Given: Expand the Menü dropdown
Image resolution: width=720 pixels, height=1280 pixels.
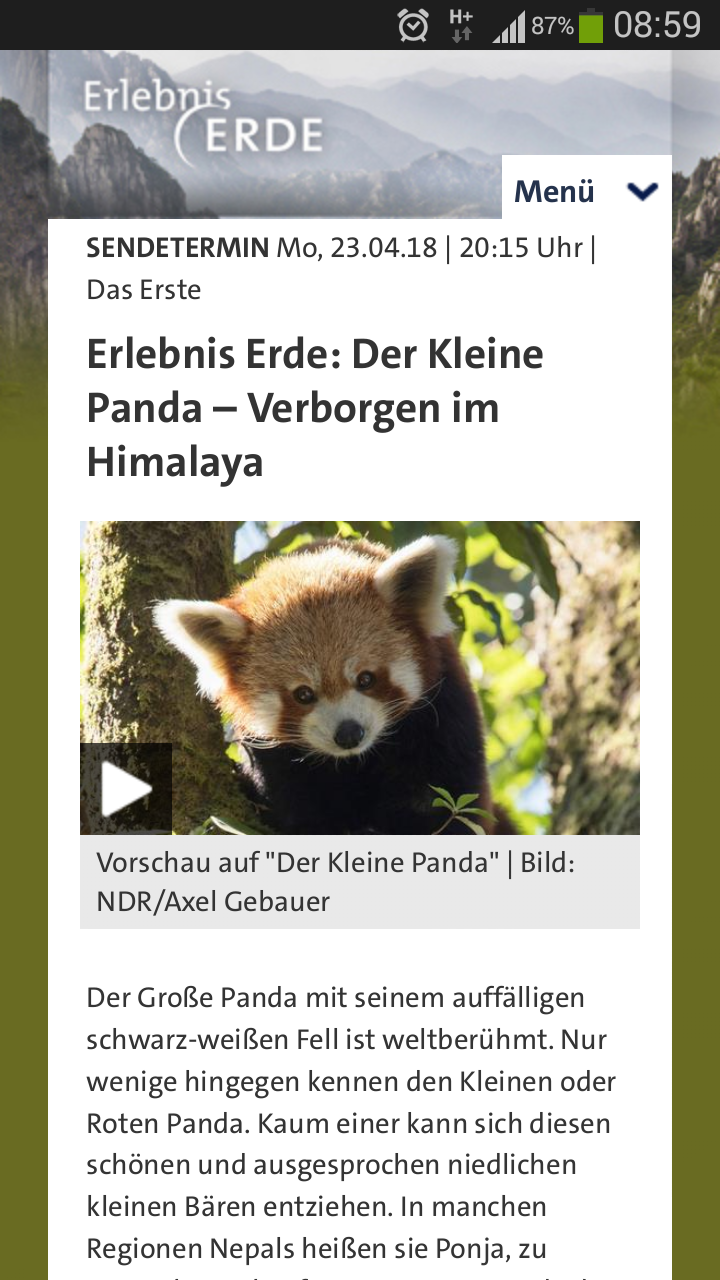Looking at the screenshot, I should [586, 190].
